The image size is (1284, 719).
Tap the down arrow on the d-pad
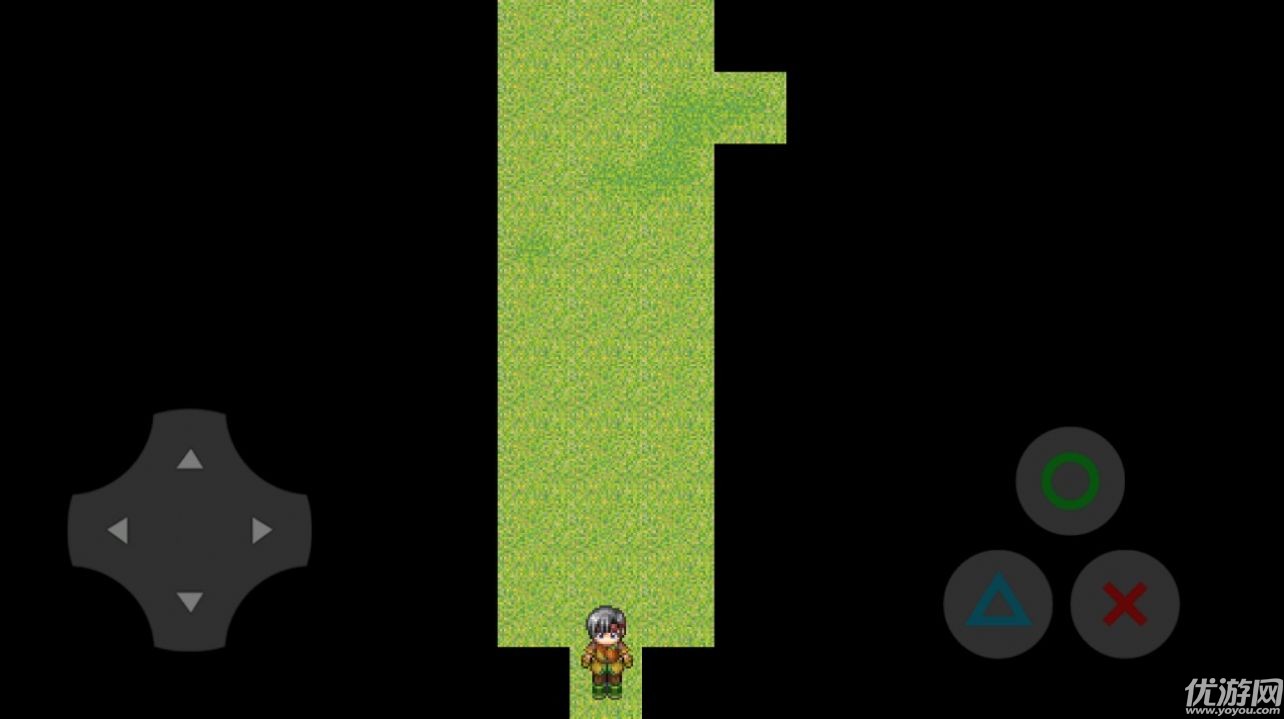pos(190,601)
